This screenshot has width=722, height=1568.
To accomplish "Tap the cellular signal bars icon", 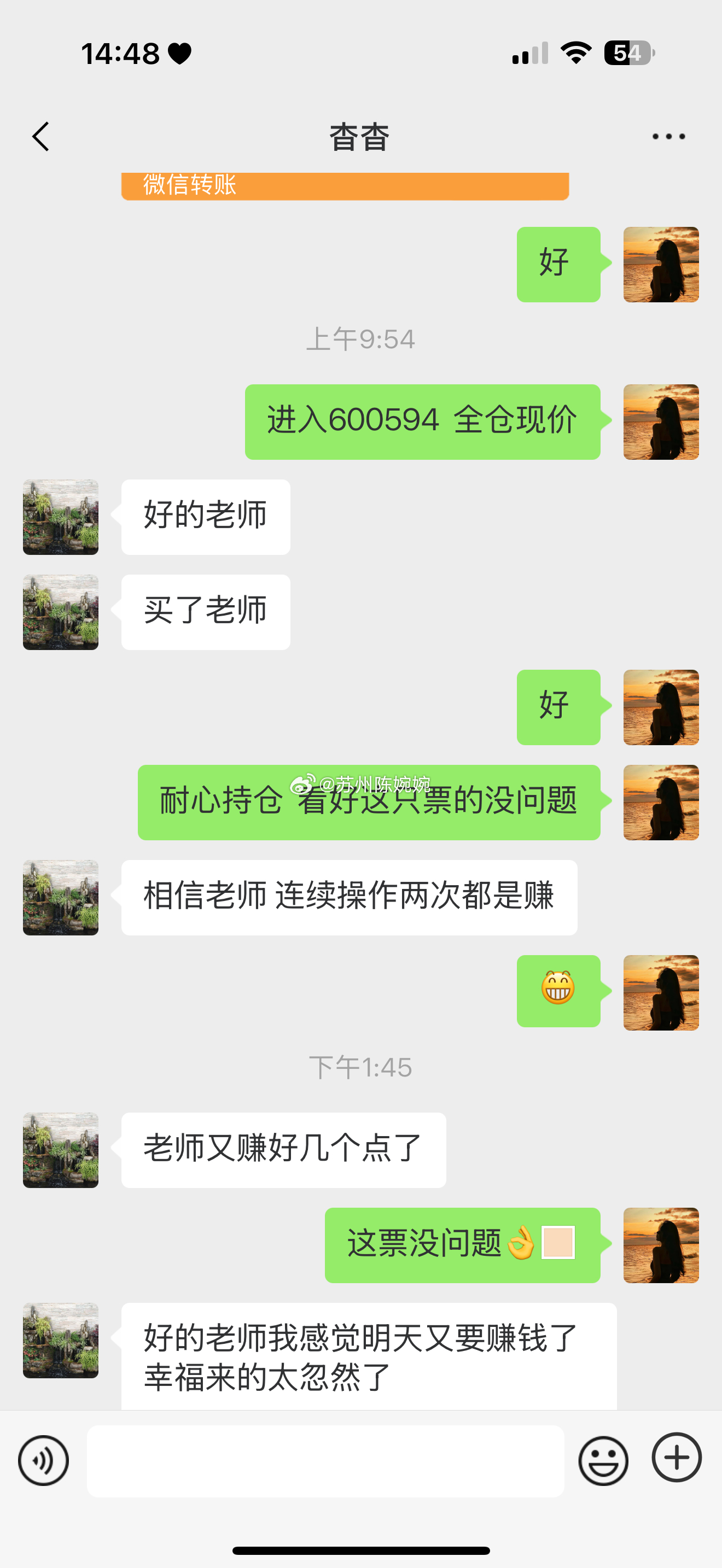I will pyautogui.click(x=528, y=54).
